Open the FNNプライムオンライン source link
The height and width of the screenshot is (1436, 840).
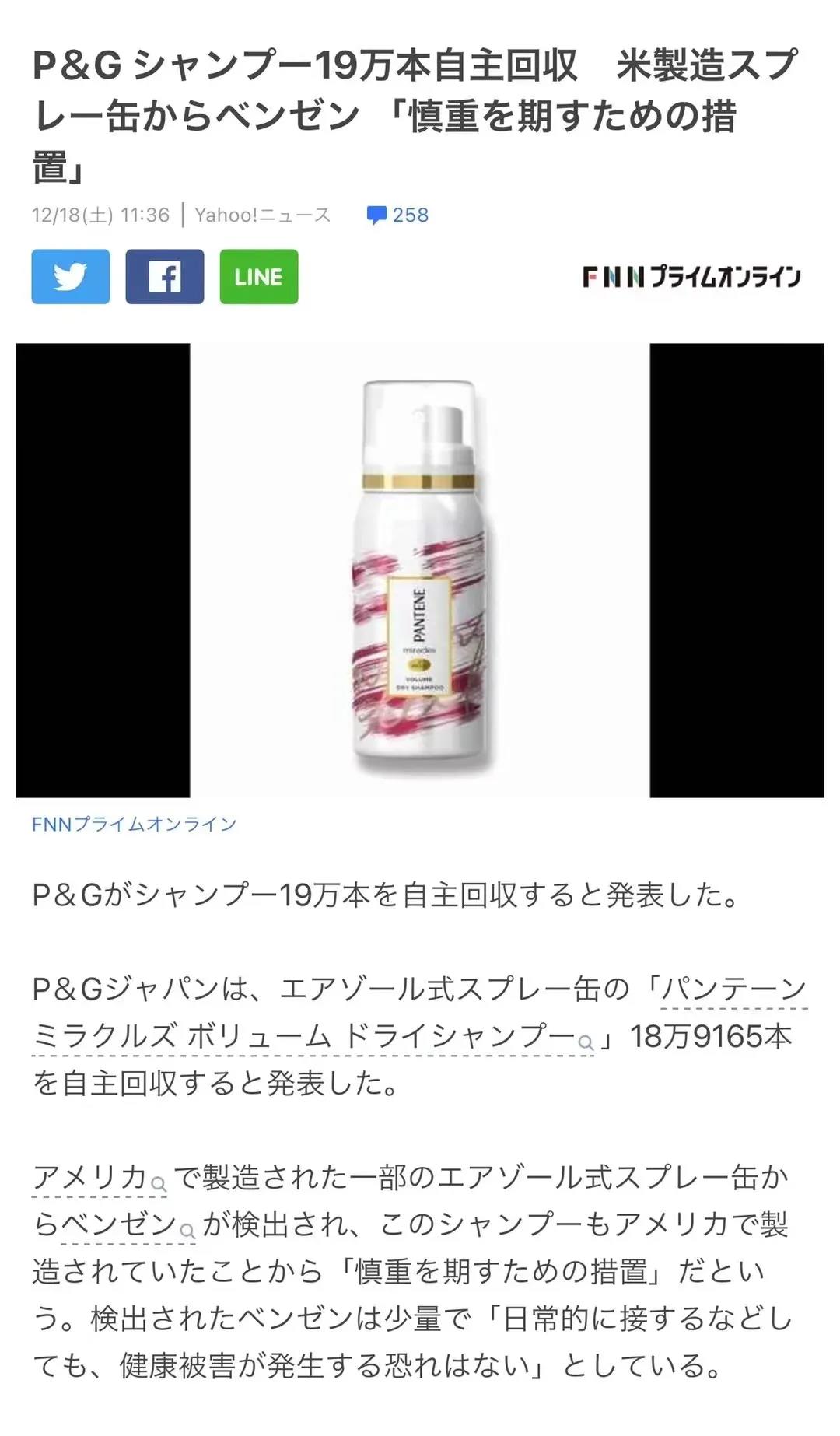point(134,824)
